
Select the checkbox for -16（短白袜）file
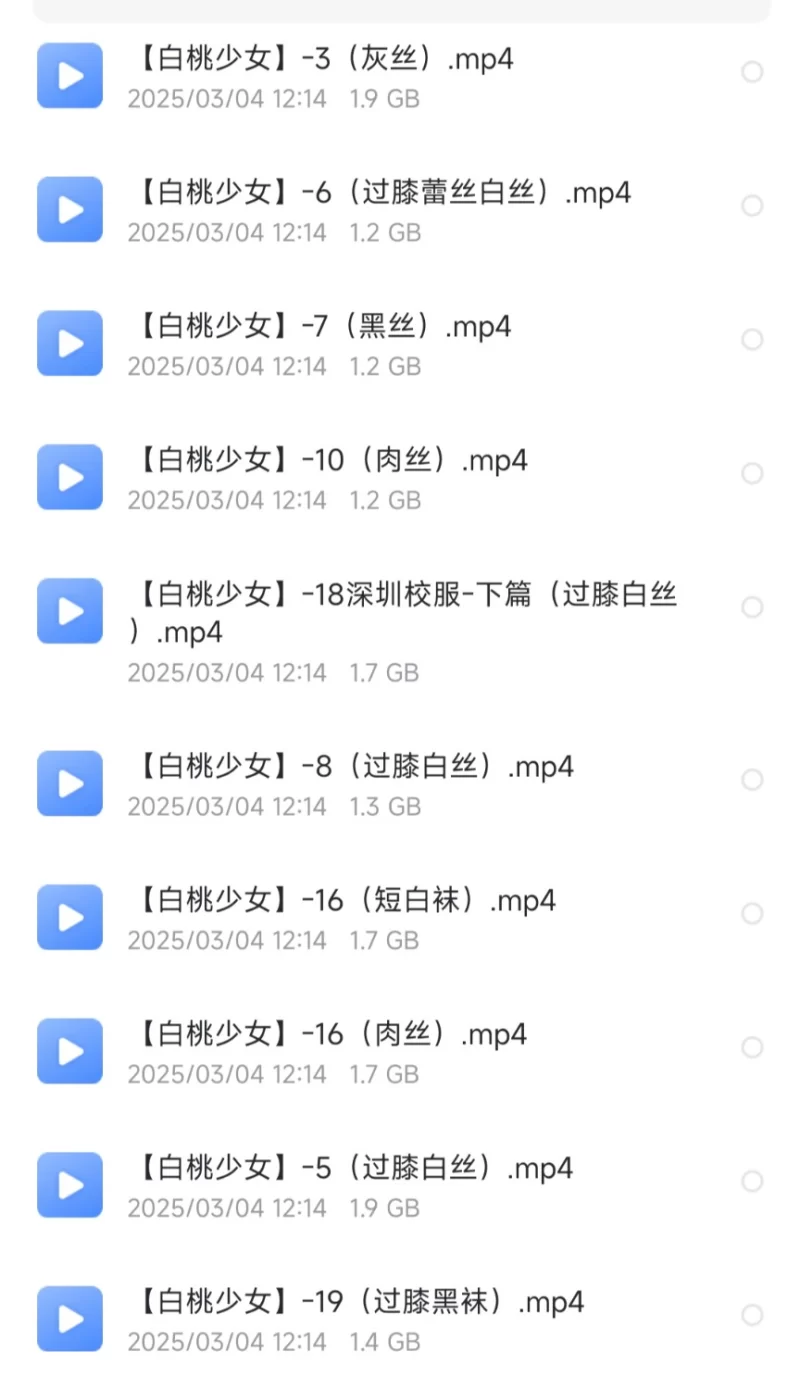[x=752, y=914]
